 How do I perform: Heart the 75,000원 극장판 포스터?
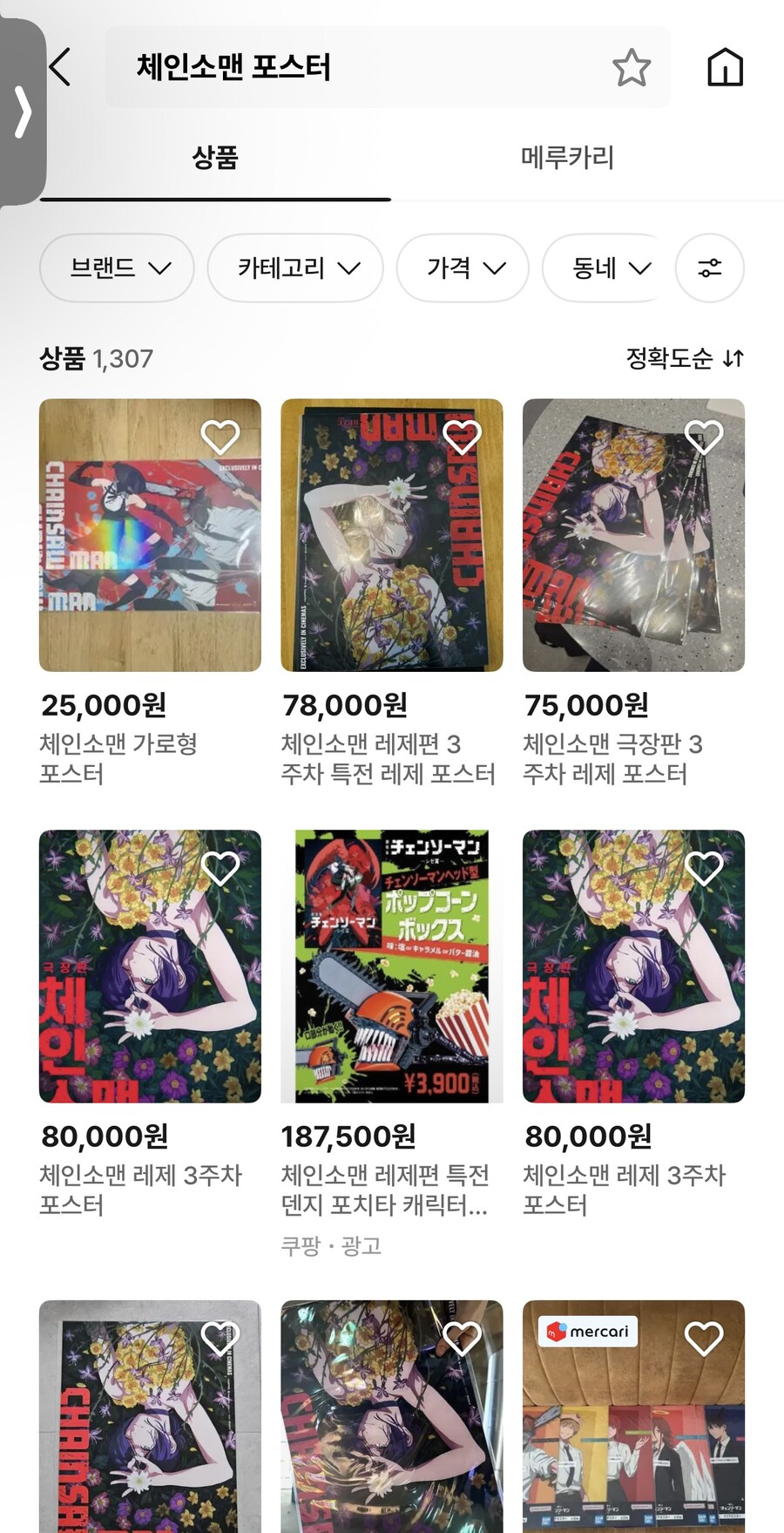pyautogui.click(x=704, y=437)
